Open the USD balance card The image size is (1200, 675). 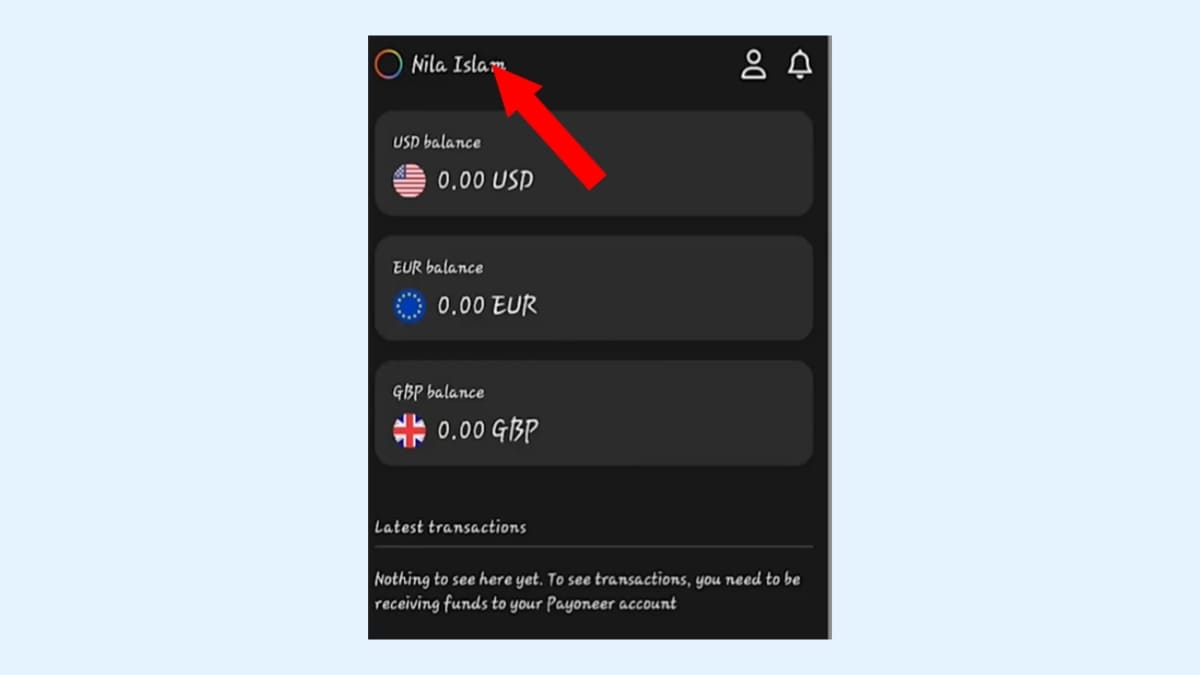pos(593,163)
